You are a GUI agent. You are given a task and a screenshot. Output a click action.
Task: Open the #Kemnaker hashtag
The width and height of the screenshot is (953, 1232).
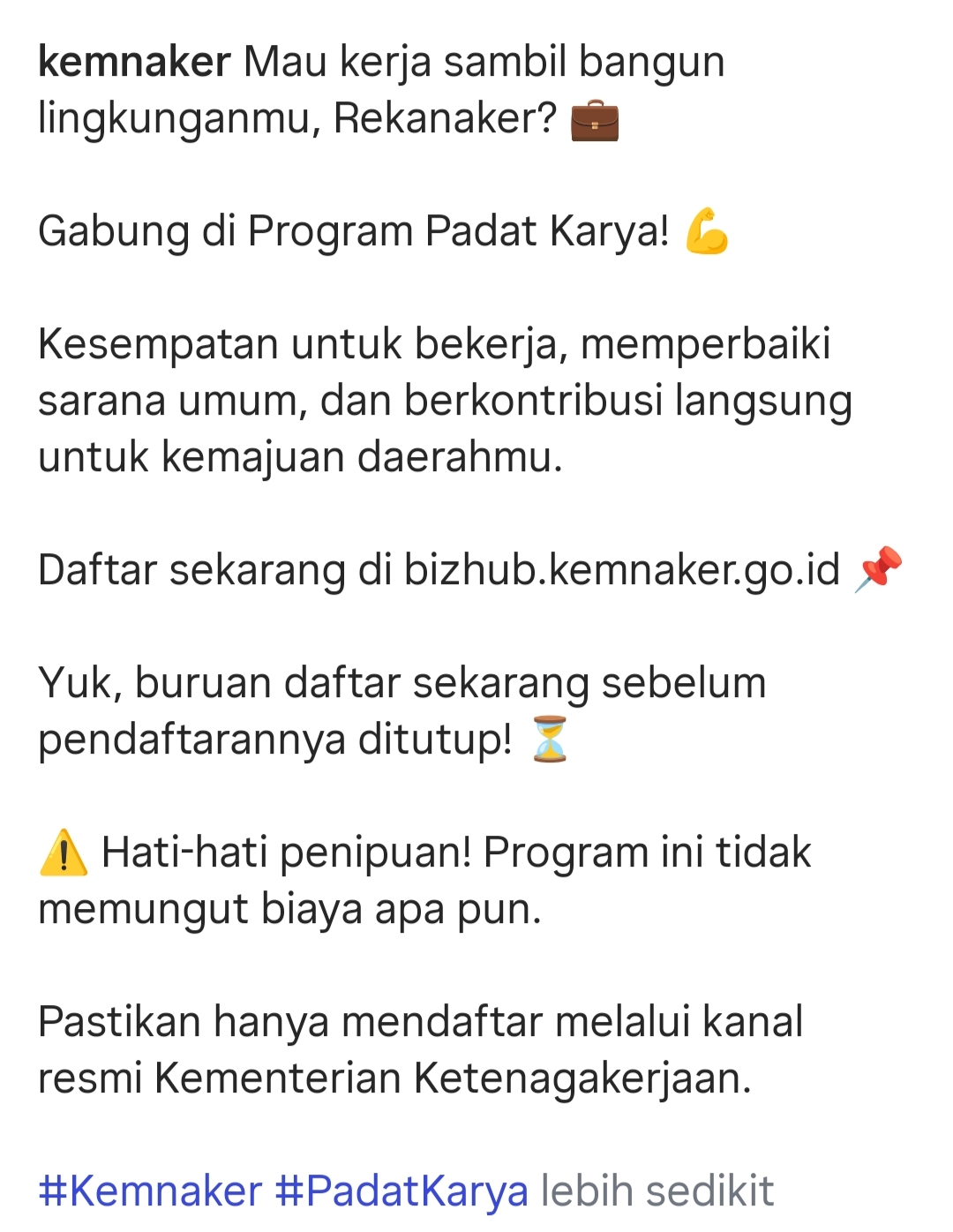click(x=150, y=1191)
